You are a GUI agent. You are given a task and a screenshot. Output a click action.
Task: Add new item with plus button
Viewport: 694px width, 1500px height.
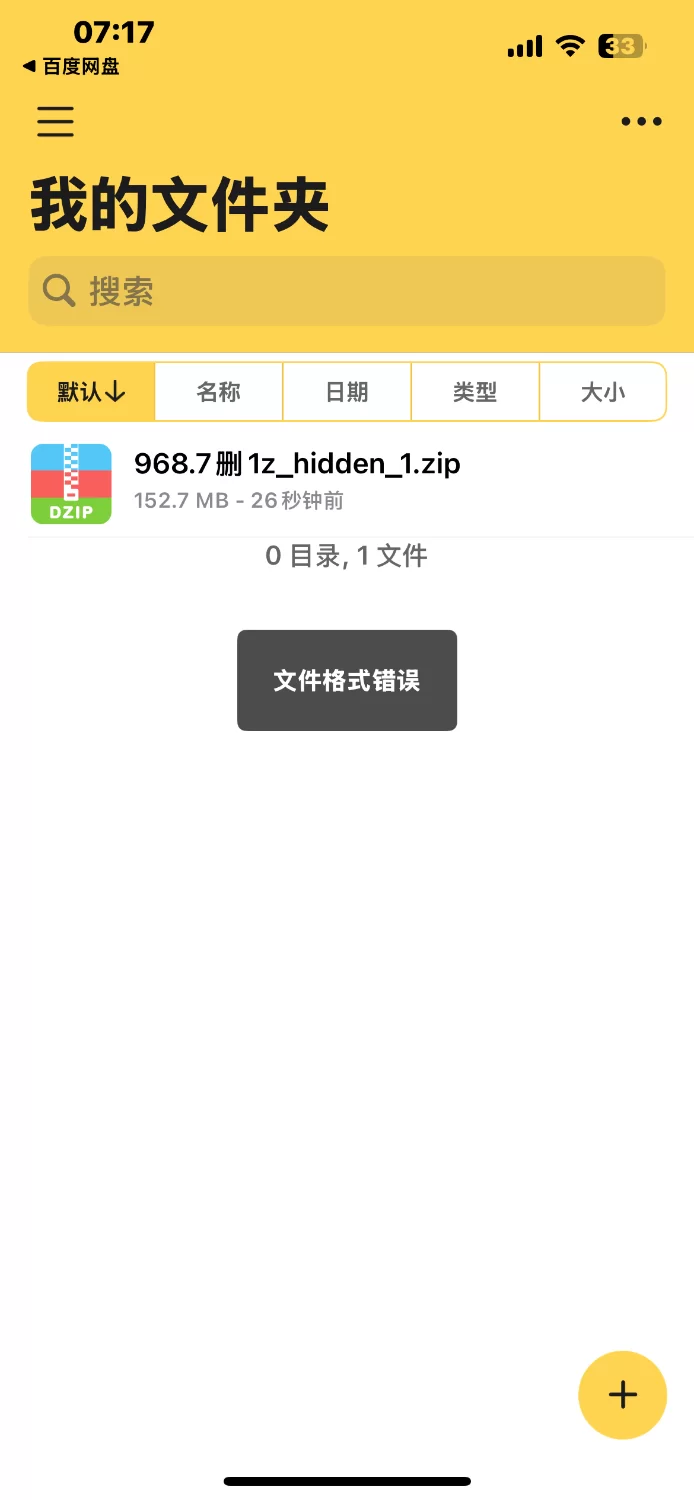(x=622, y=1395)
